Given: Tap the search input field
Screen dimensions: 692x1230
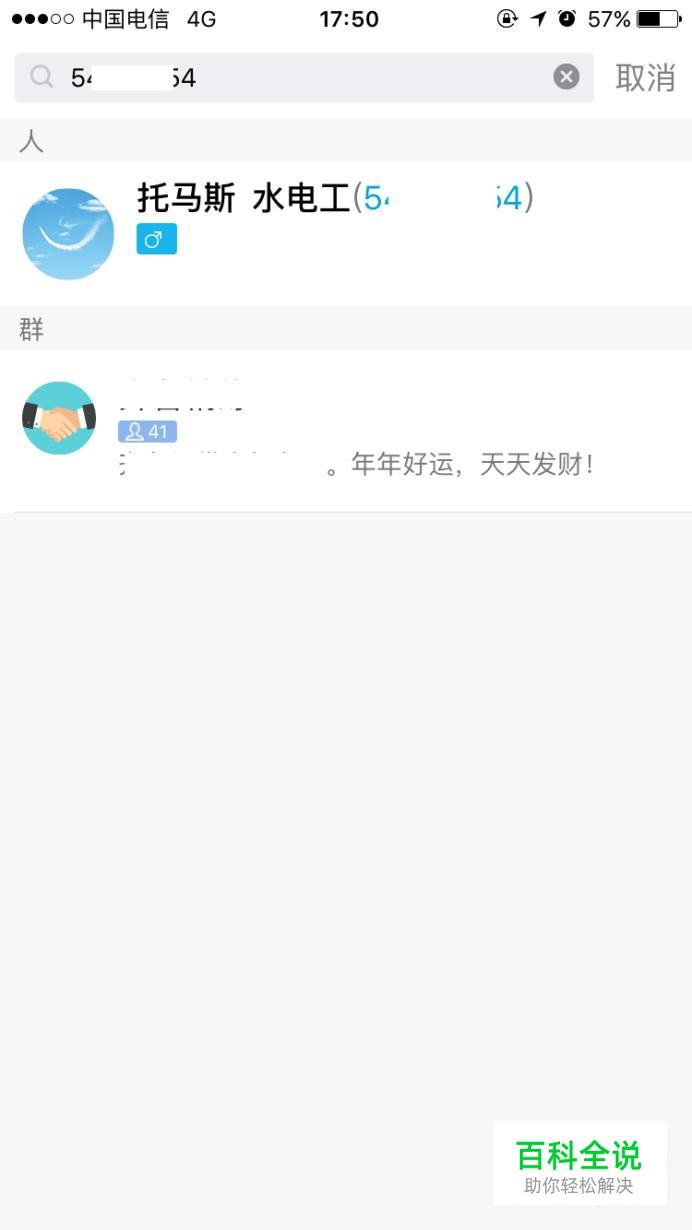Looking at the screenshot, I should click(300, 77).
